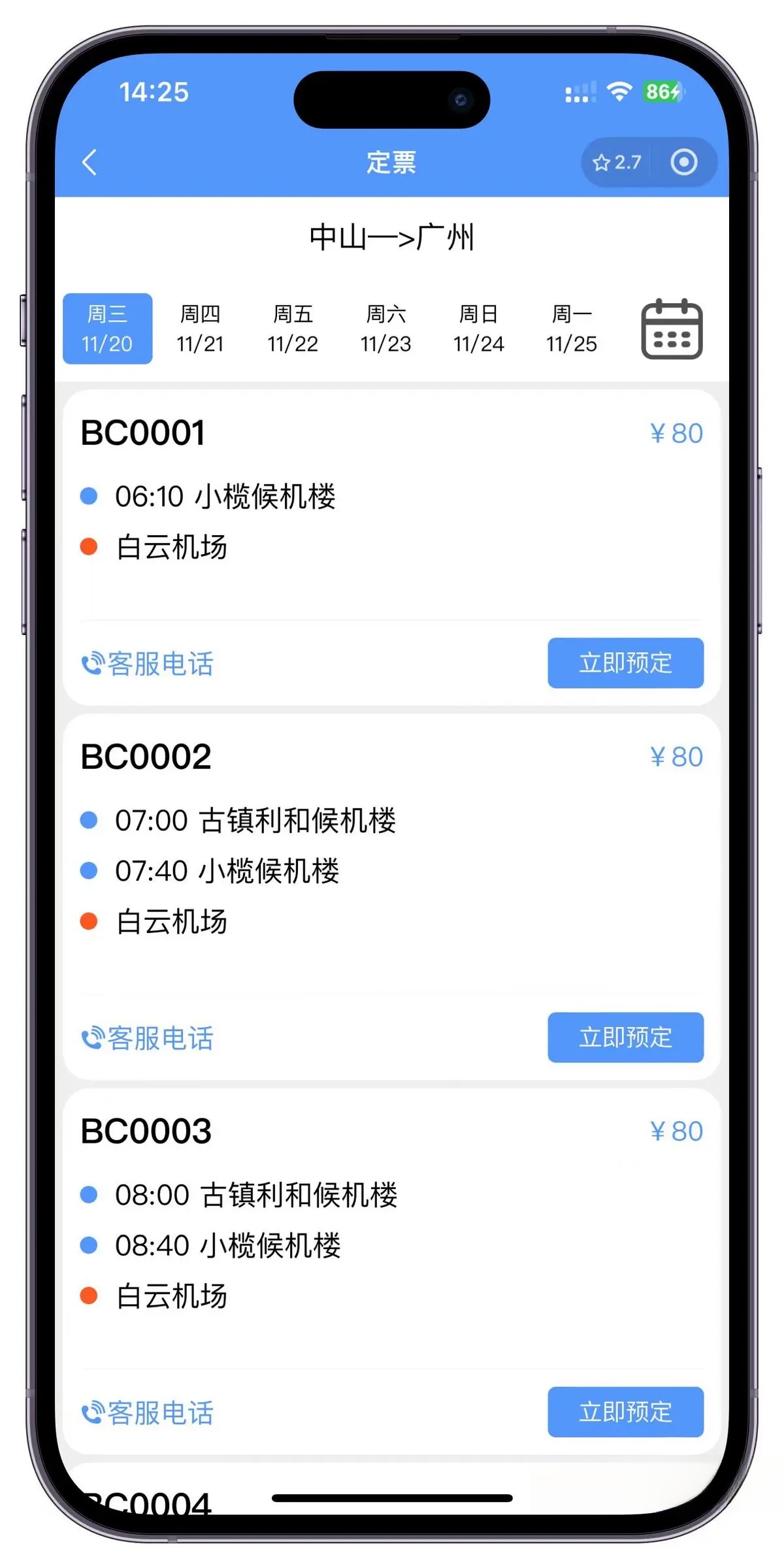This screenshot has height=1568, width=784.
Task: Call 客服电话 for bus BC0002
Action: pyautogui.click(x=148, y=1038)
